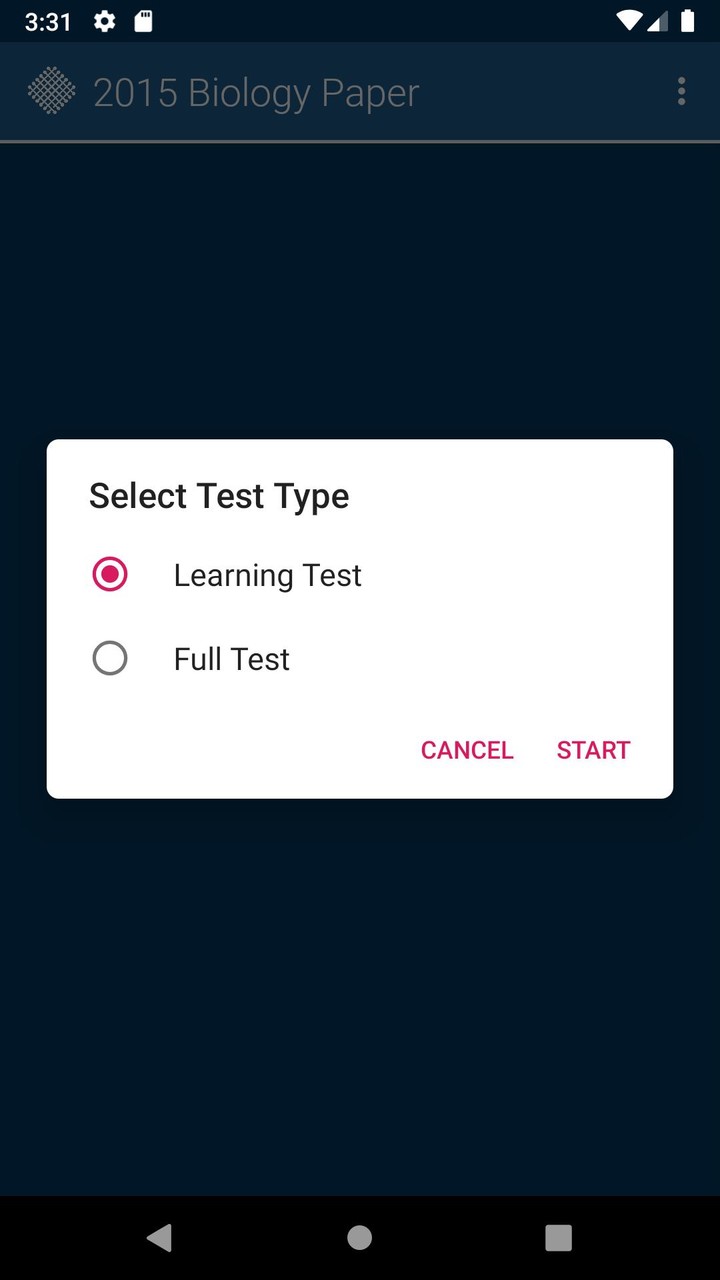720x1280 pixels.
Task: Tap START to begin the test
Action: pyautogui.click(x=593, y=750)
